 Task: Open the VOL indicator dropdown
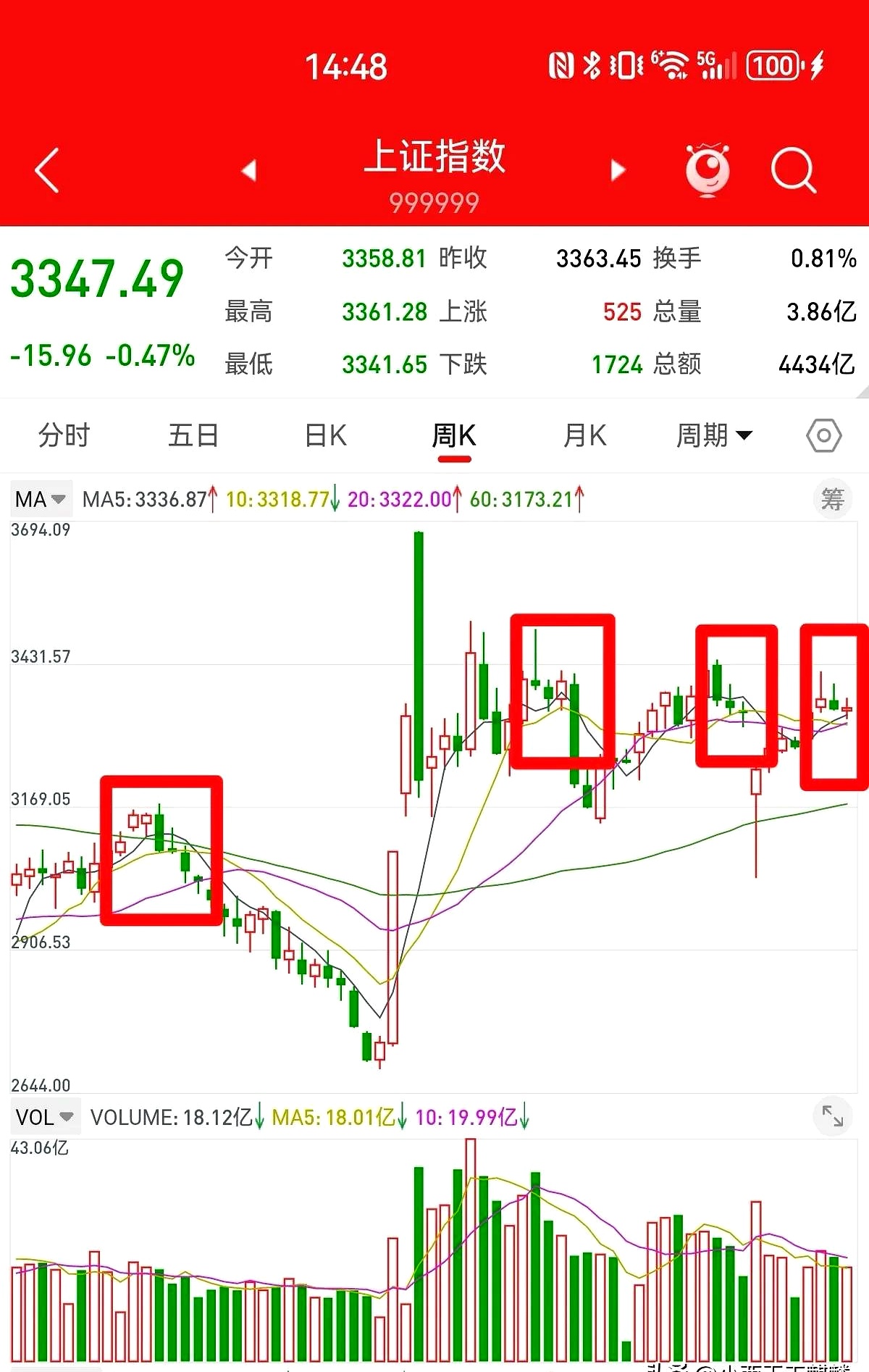coord(45,1117)
